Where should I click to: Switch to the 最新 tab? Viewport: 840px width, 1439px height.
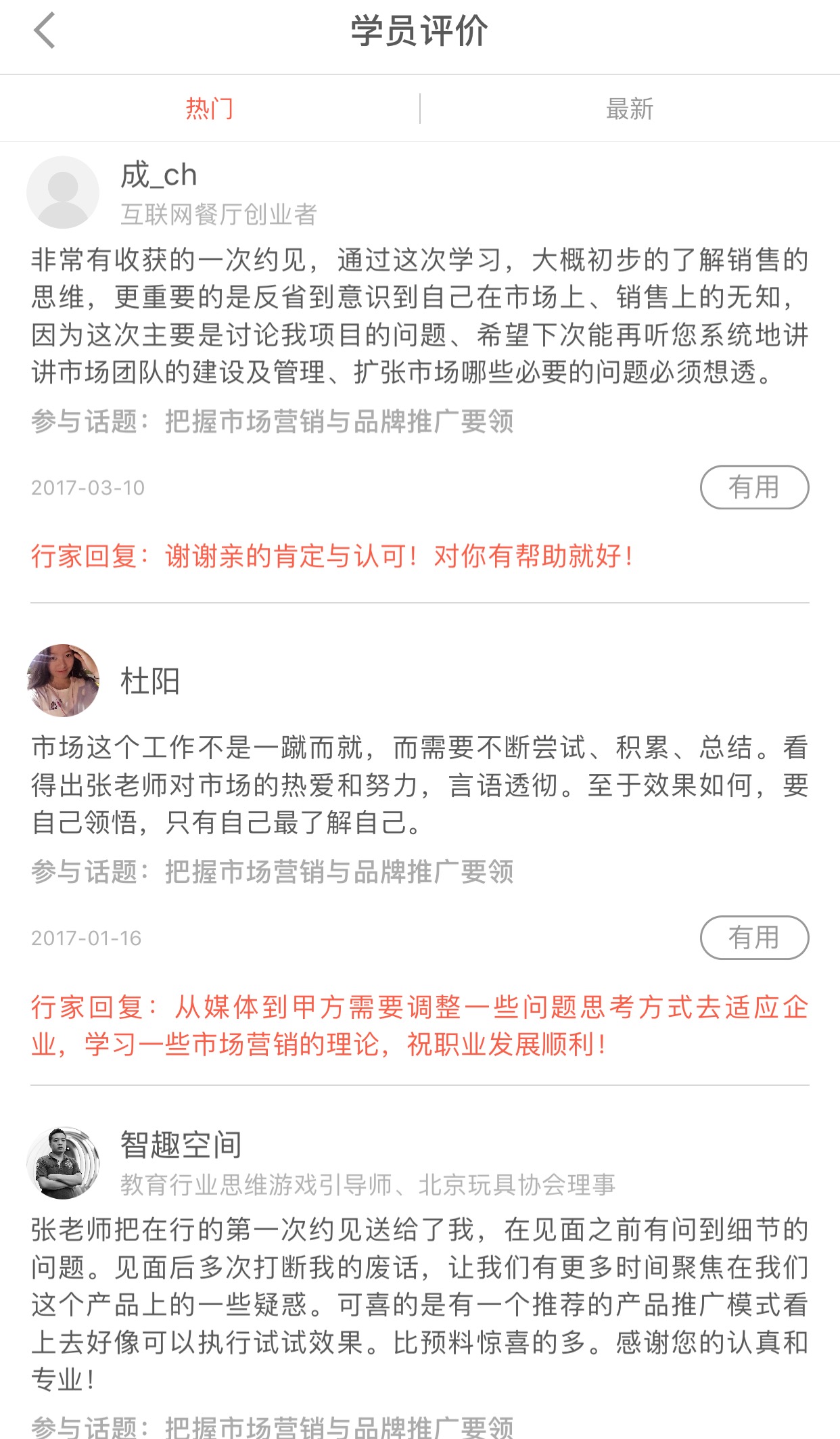click(630, 109)
